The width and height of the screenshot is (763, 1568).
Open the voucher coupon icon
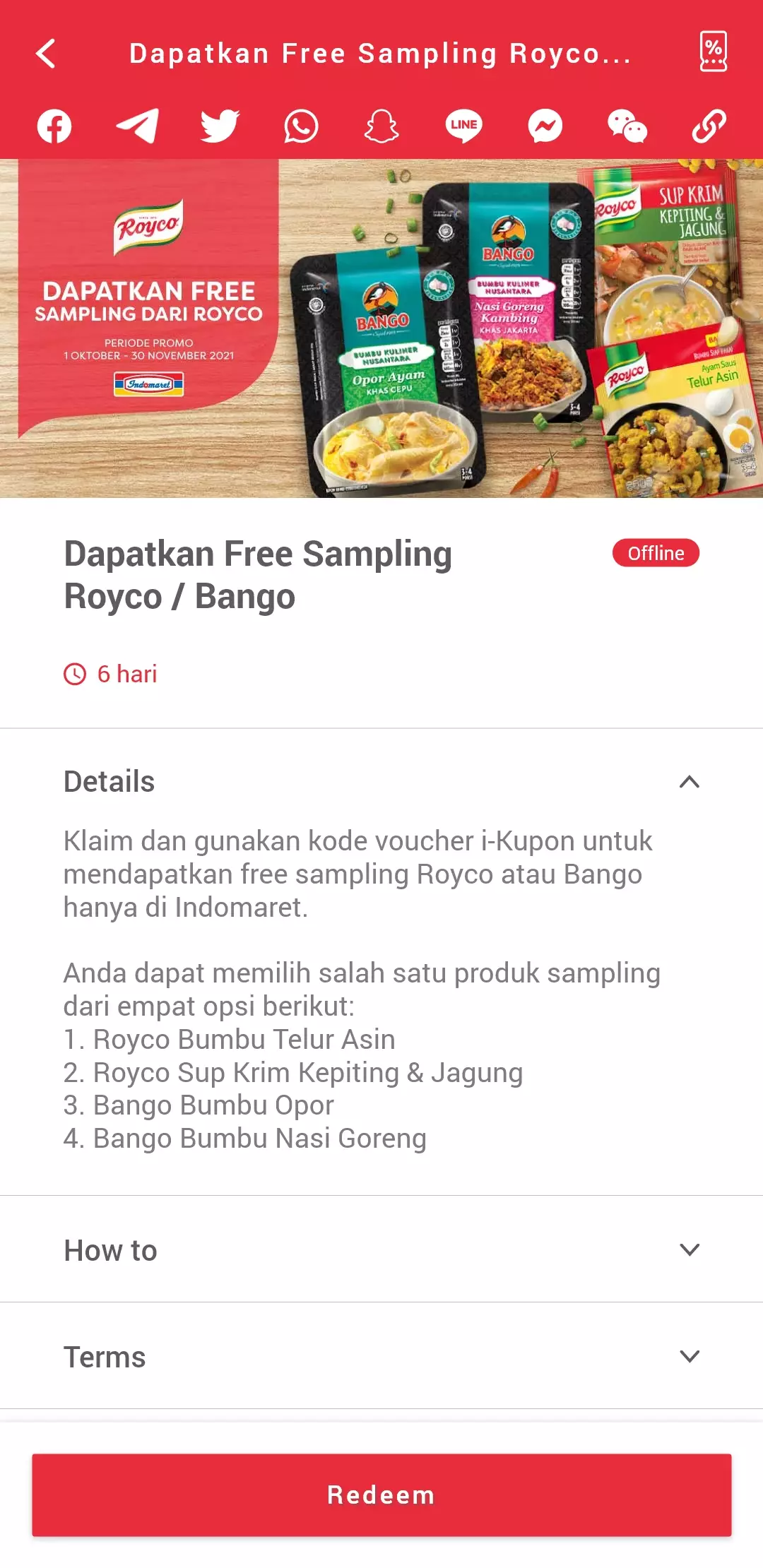[714, 52]
